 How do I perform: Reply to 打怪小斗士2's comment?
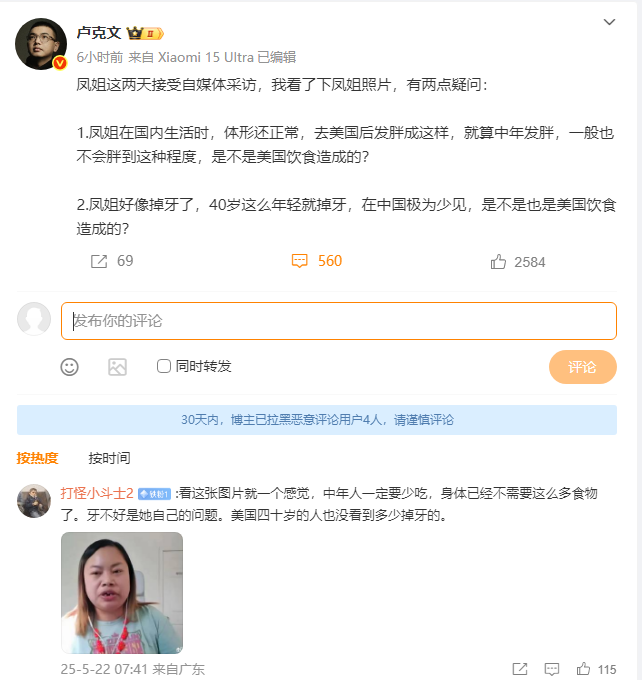(551, 669)
